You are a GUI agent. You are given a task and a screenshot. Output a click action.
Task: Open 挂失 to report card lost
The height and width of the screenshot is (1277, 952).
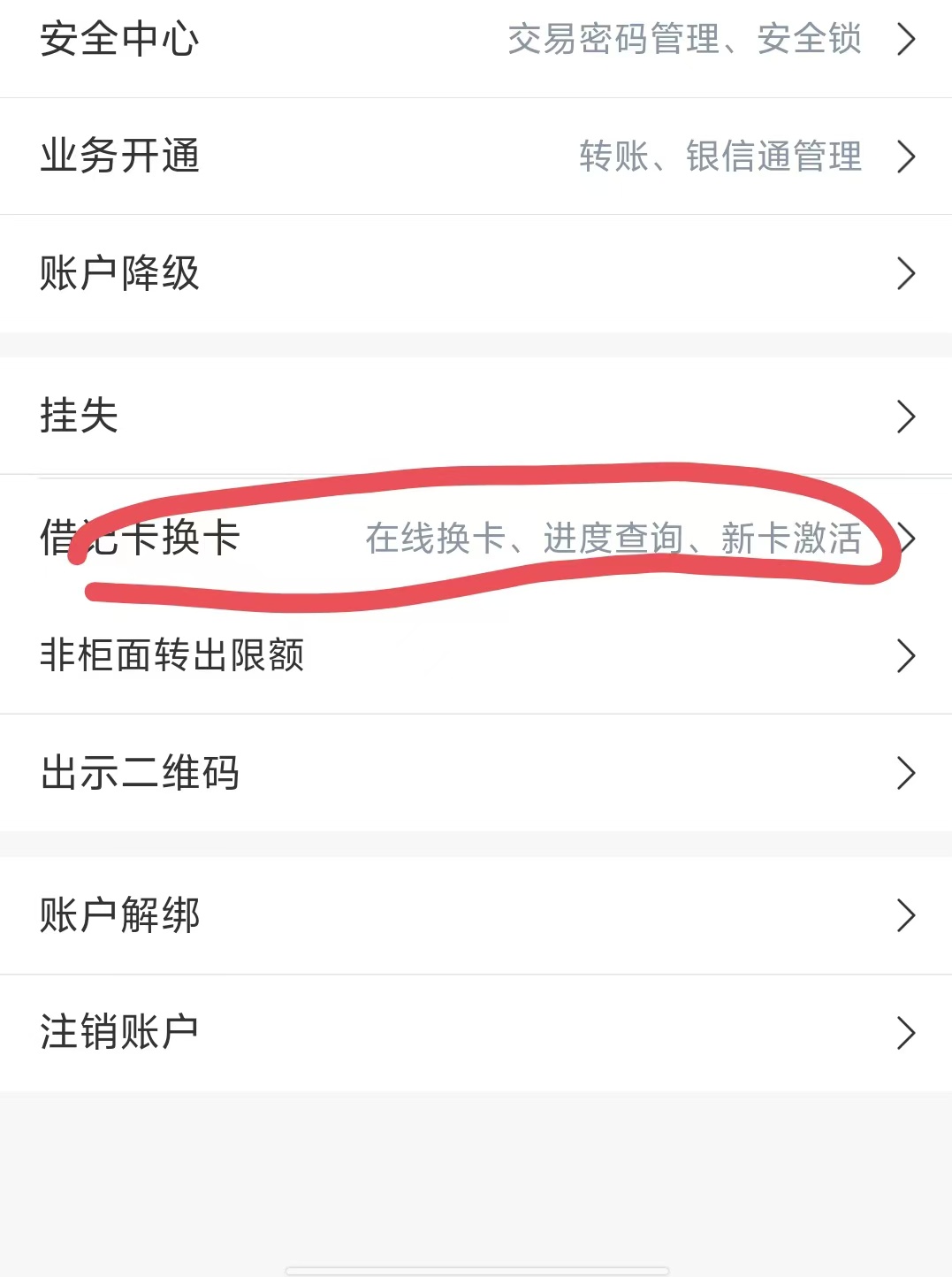tap(476, 417)
